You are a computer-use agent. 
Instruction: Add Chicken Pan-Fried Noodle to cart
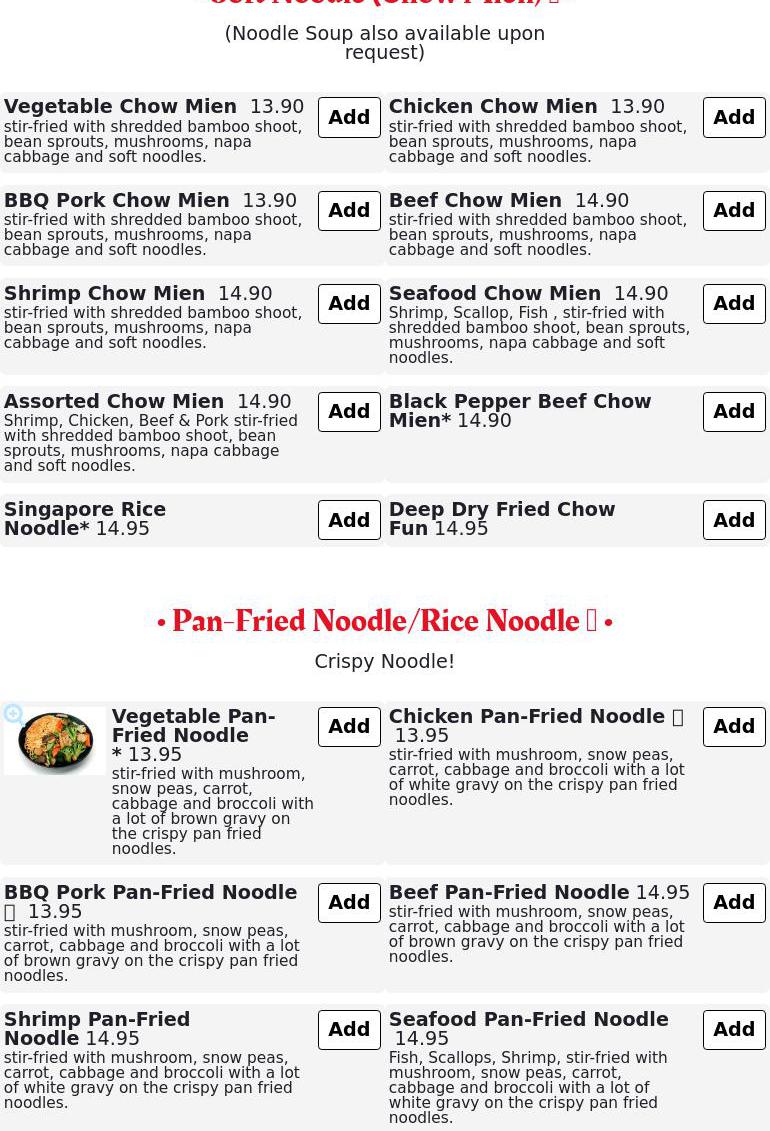(734, 727)
